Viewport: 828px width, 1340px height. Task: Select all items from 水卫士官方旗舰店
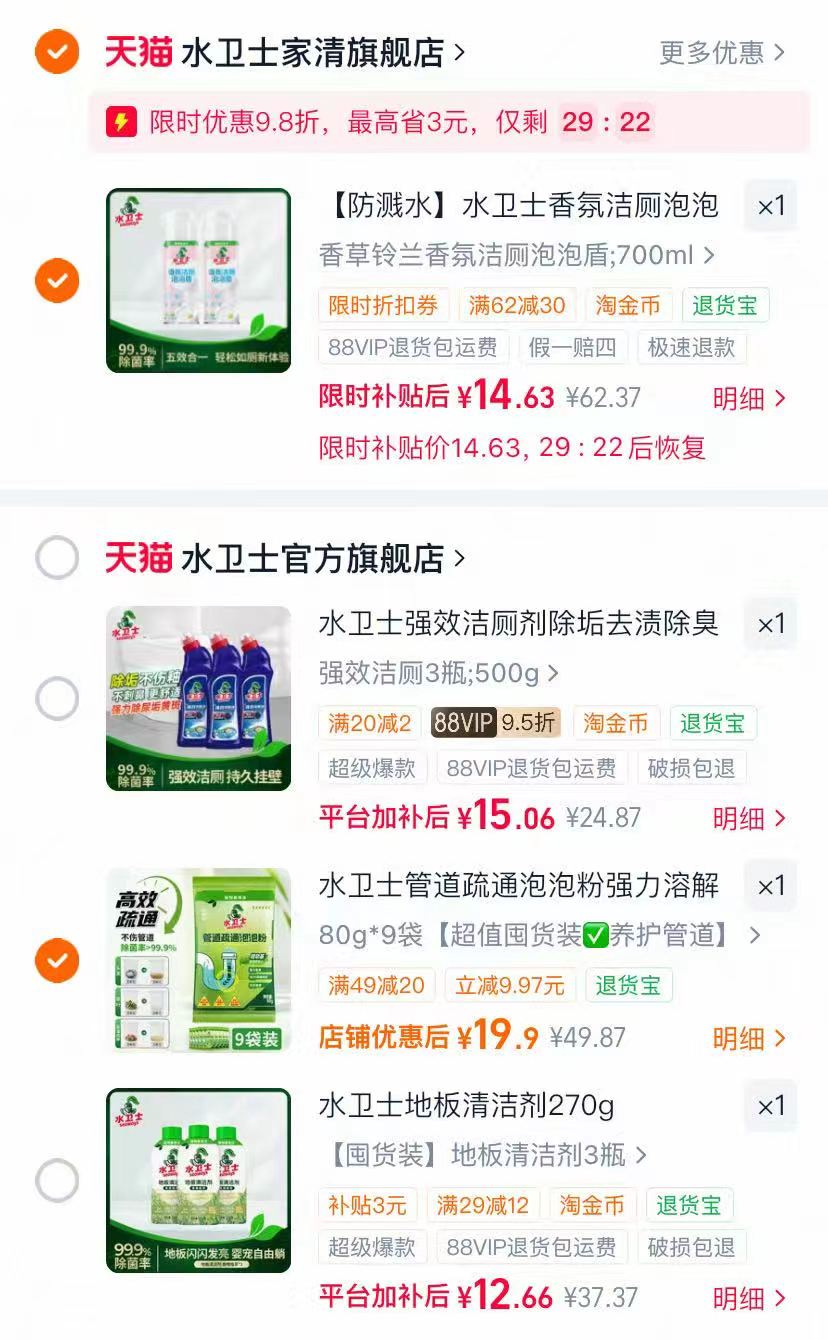[57, 558]
